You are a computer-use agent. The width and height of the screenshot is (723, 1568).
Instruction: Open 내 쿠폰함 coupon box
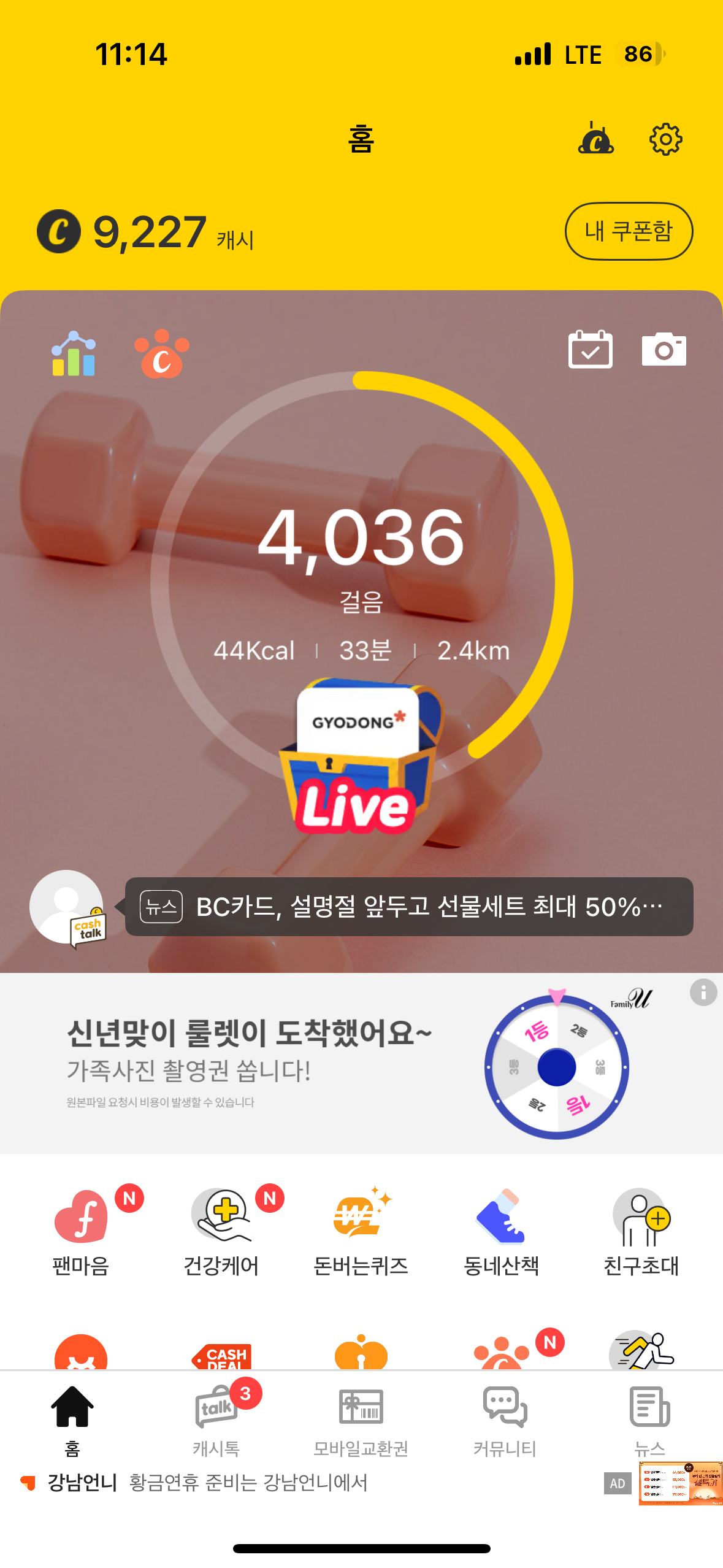click(x=628, y=231)
